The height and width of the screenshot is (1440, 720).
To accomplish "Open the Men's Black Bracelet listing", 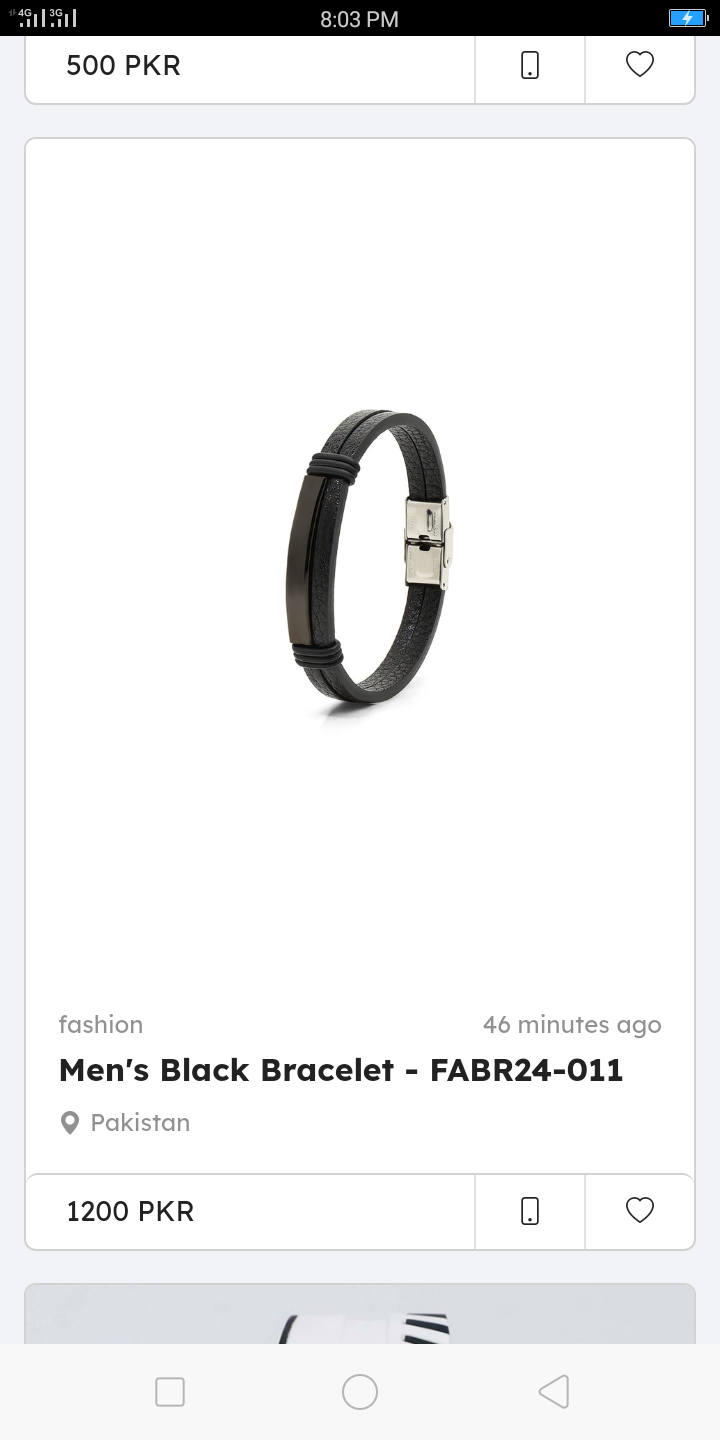I will click(341, 1070).
